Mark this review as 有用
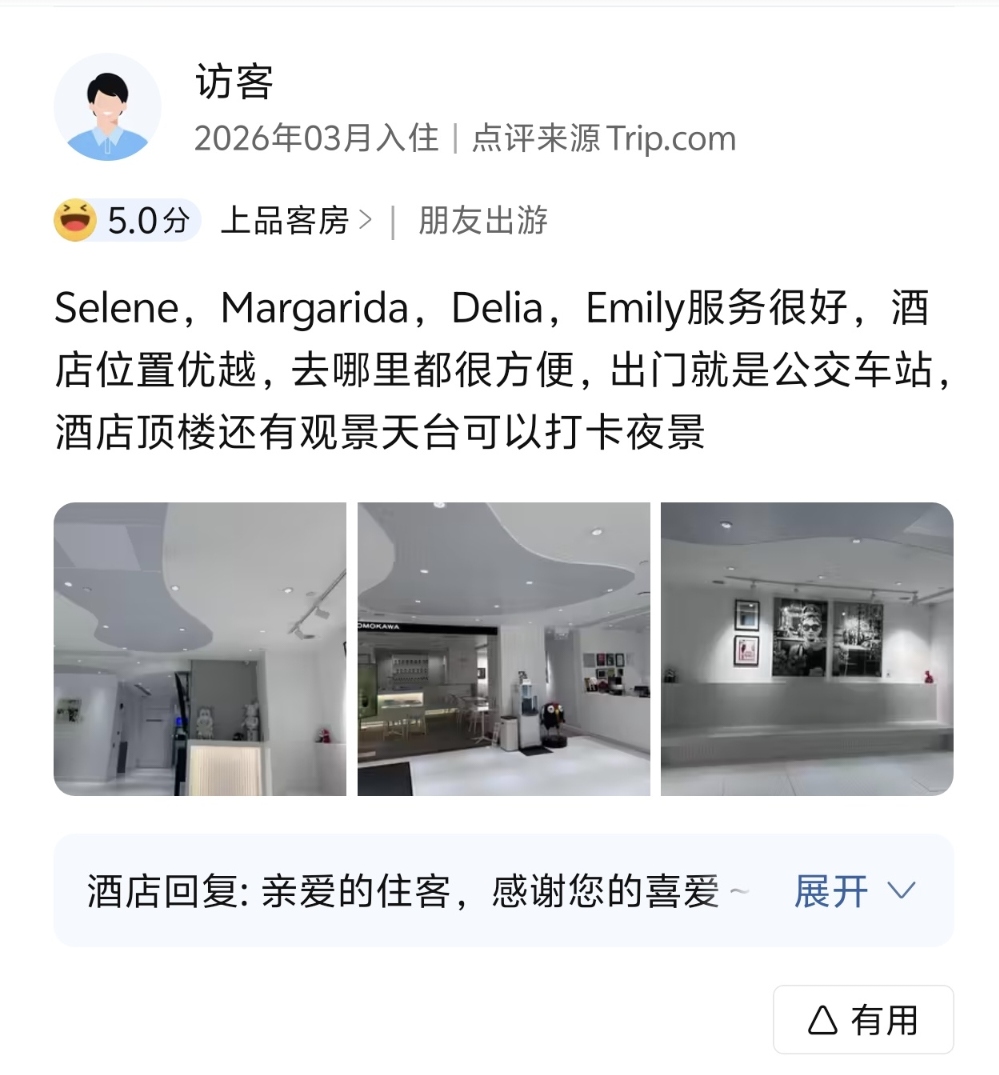Screen dimensions: 999x1075 coord(863,1020)
